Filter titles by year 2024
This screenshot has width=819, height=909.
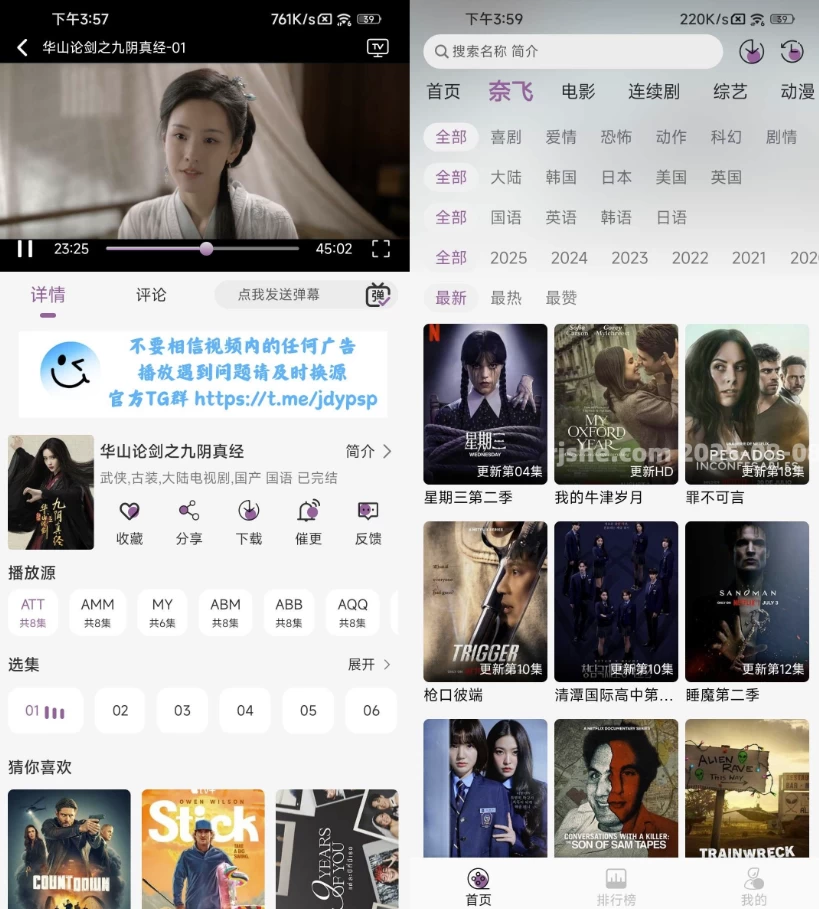pyautogui.click(x=569, y=257)
